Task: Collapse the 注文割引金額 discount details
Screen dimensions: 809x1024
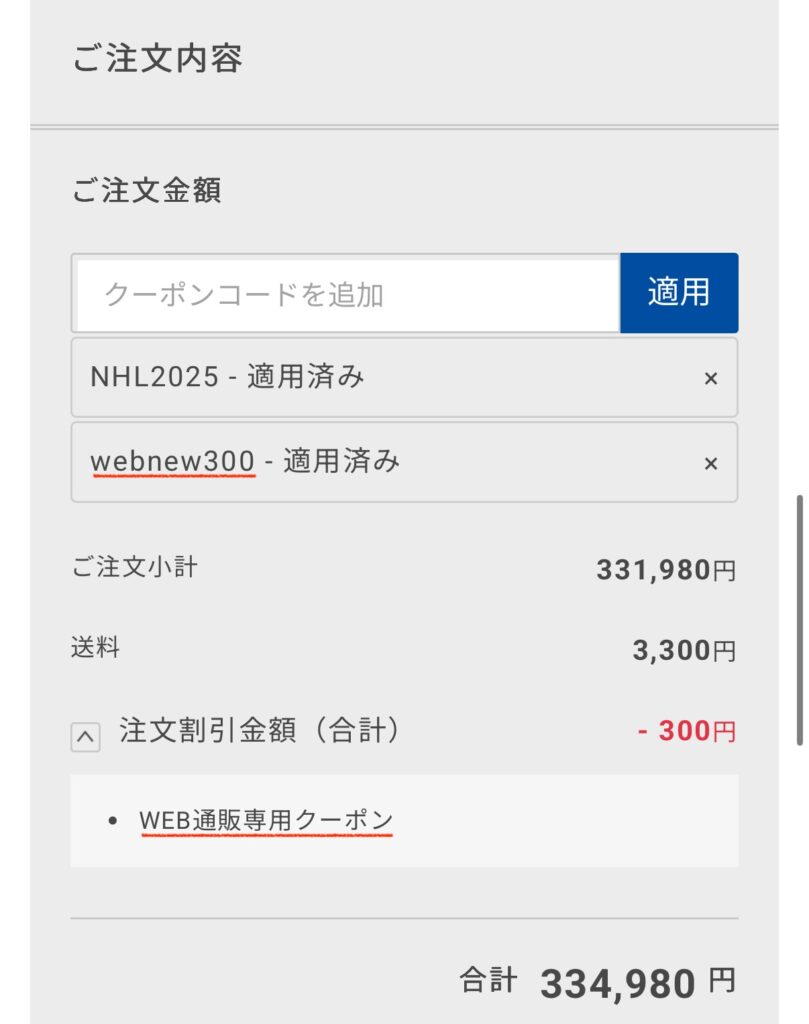Action: click(x=86, y=737)
